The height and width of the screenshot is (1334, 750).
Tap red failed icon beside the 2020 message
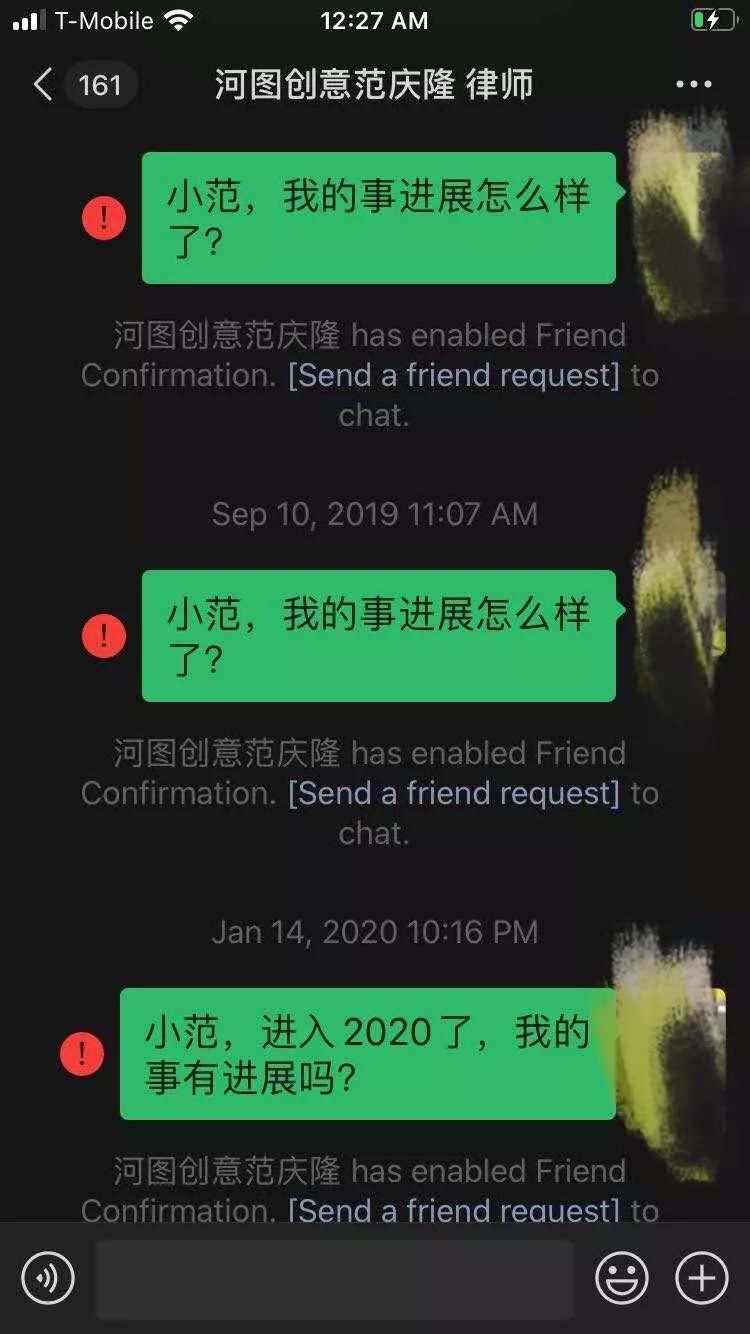(82, 1054)
